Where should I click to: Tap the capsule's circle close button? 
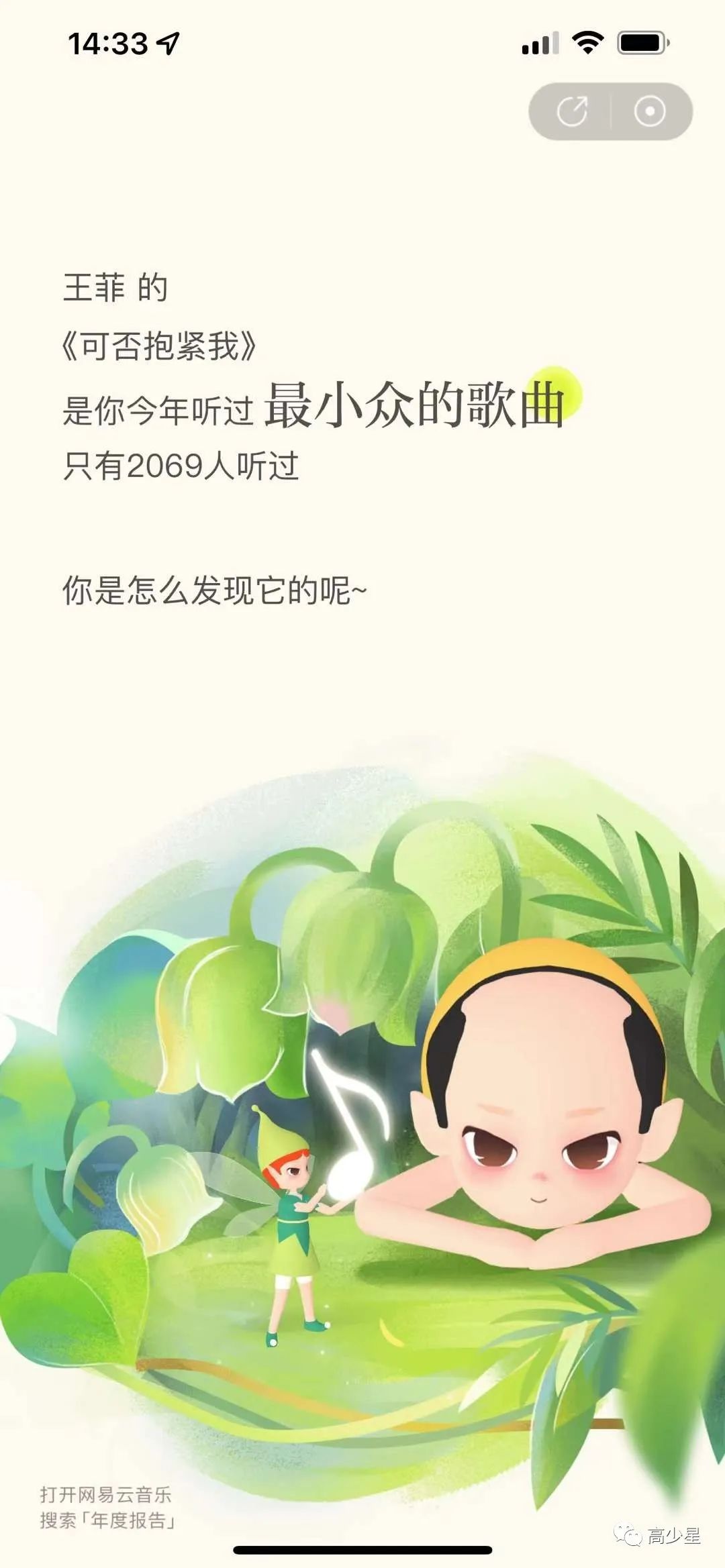(649, 111)
